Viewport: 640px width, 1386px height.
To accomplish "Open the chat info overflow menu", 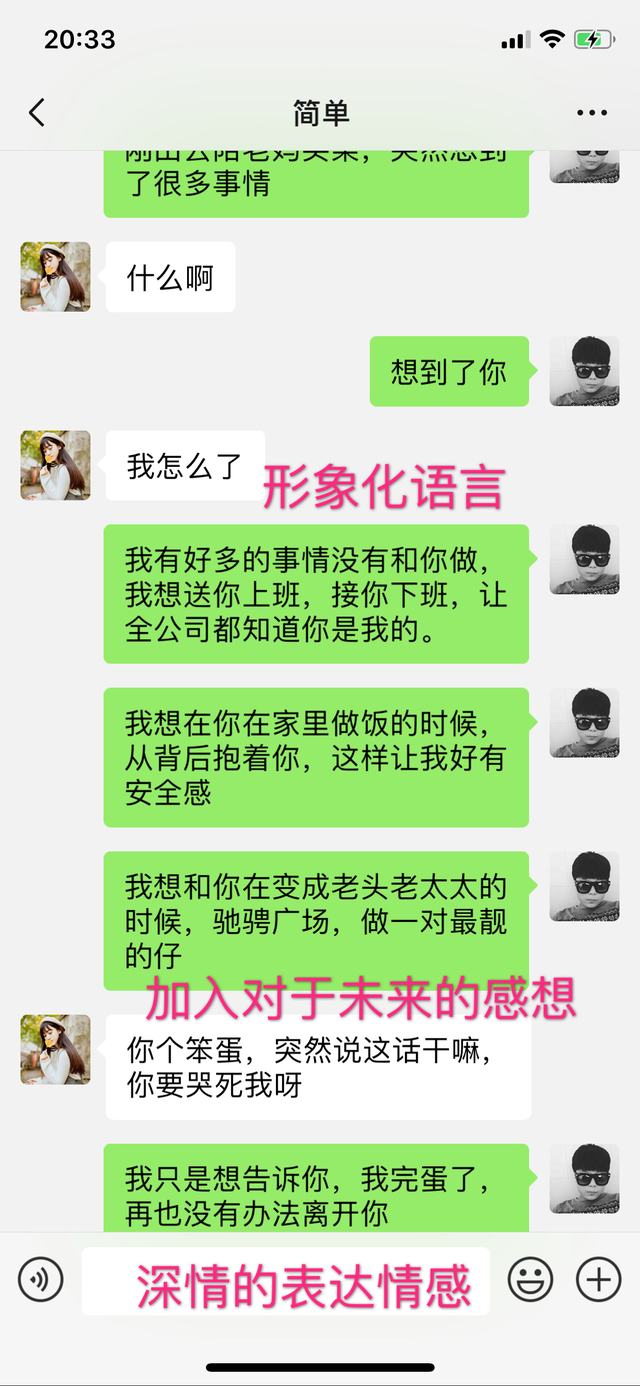I will click(x=592, y=113).
